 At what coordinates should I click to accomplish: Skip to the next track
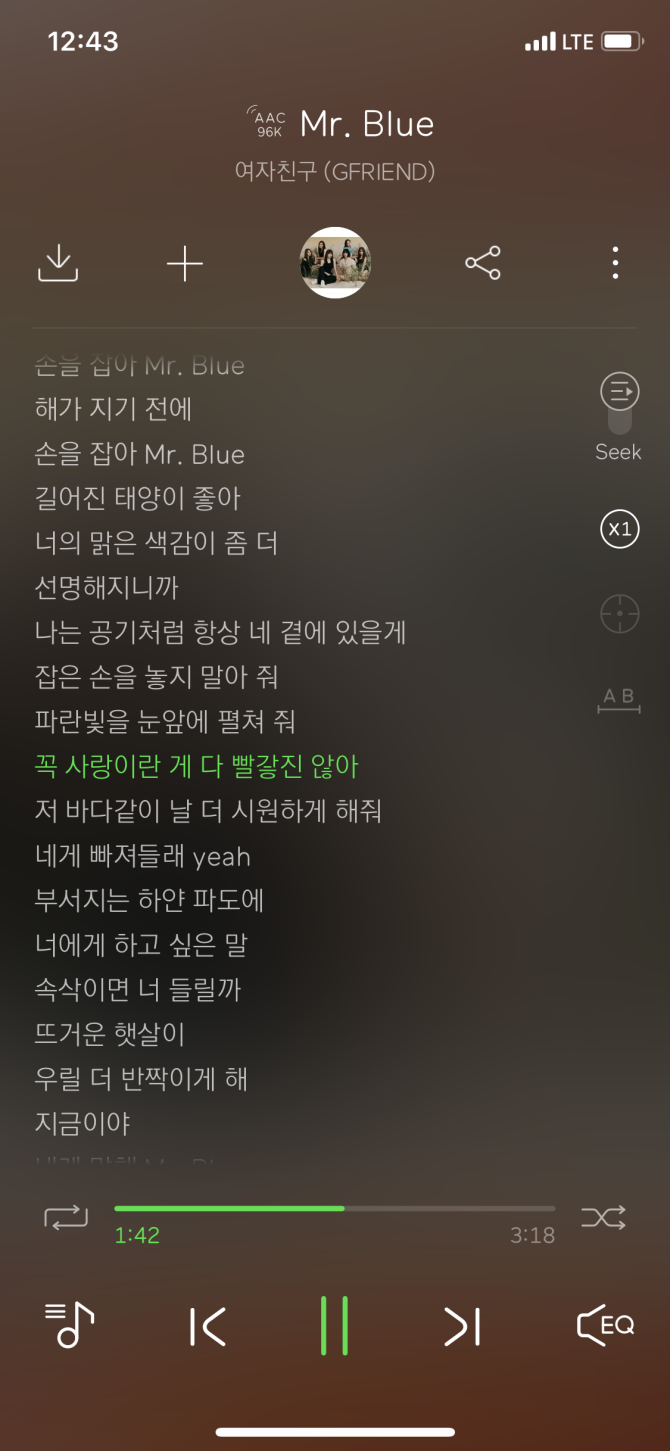click(462, 1326)
